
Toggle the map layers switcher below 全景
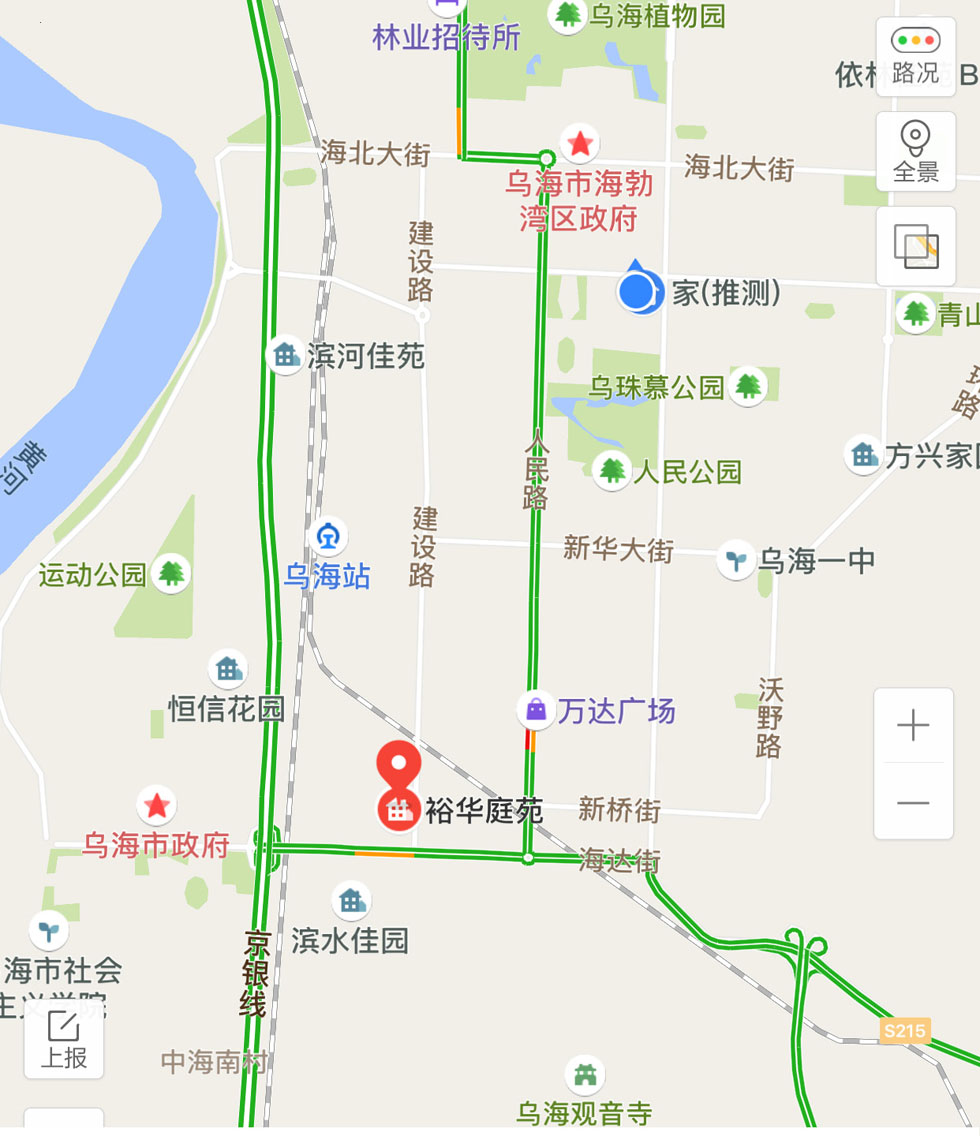[x=915, y=246]
